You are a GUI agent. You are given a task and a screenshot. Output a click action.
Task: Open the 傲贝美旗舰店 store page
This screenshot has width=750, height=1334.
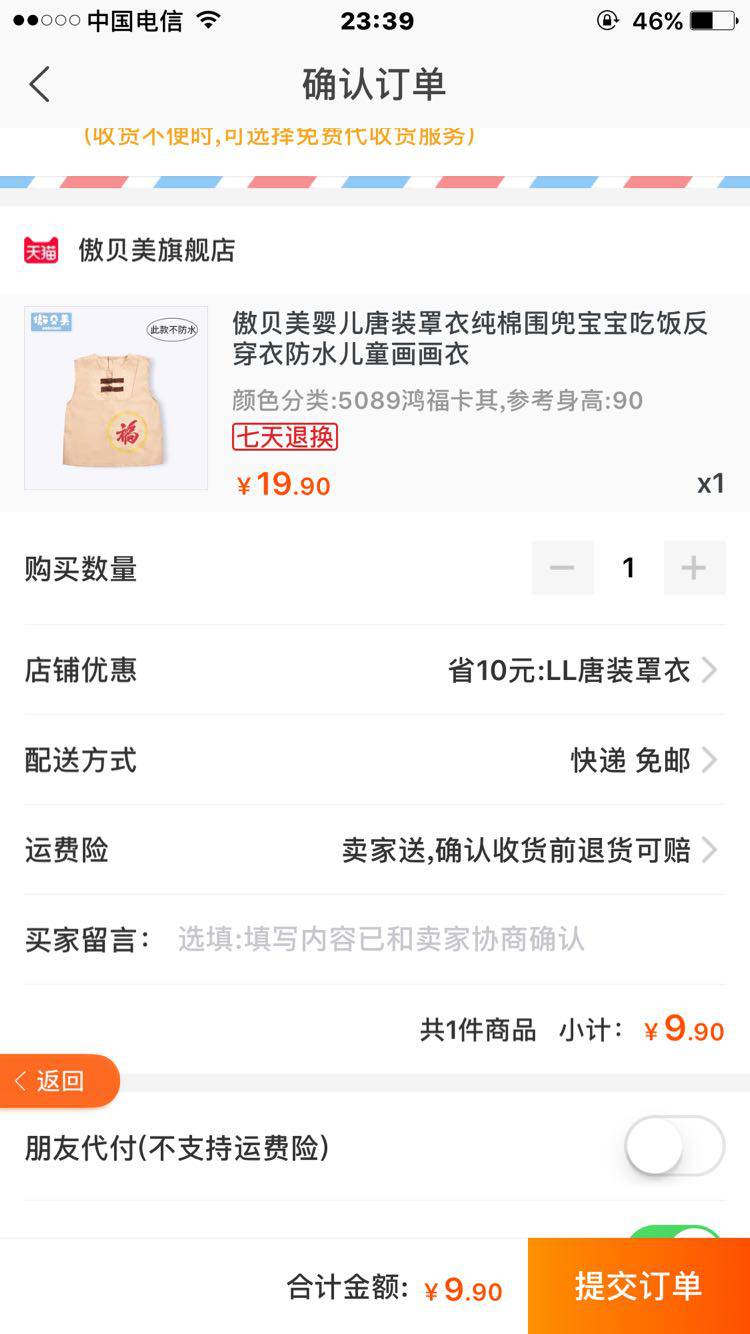click(x=155, y=250)
